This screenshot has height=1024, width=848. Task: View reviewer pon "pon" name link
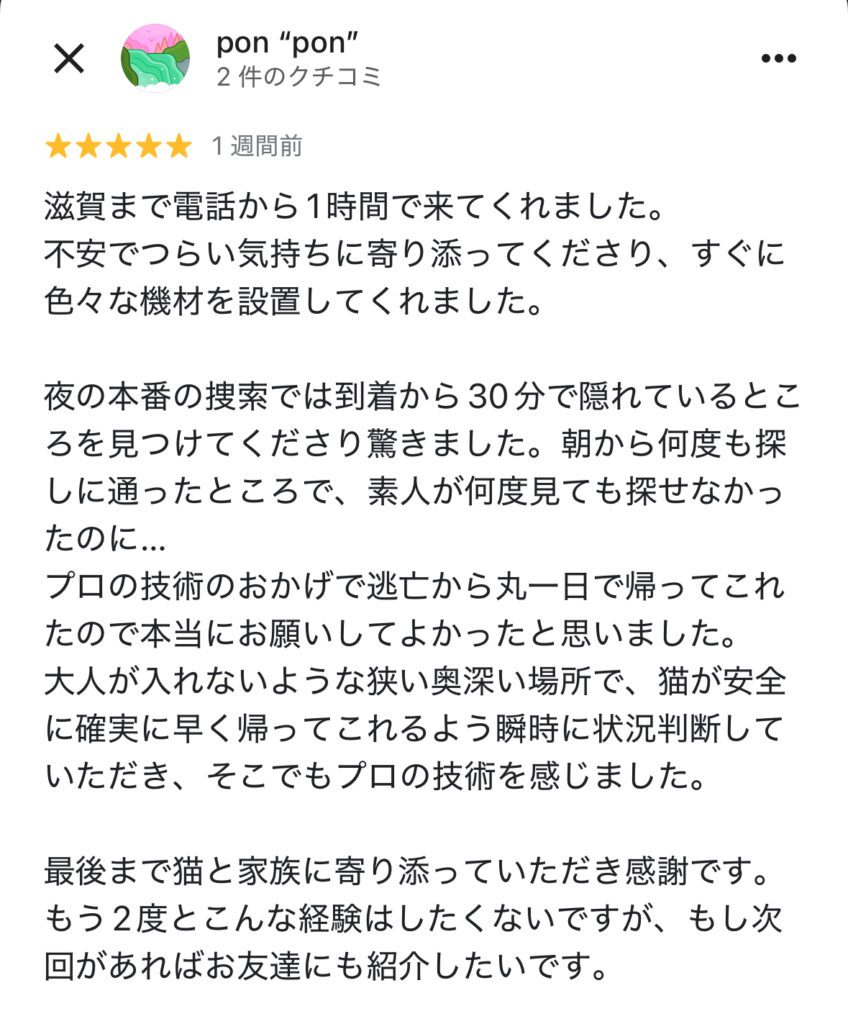click(288, 43)
